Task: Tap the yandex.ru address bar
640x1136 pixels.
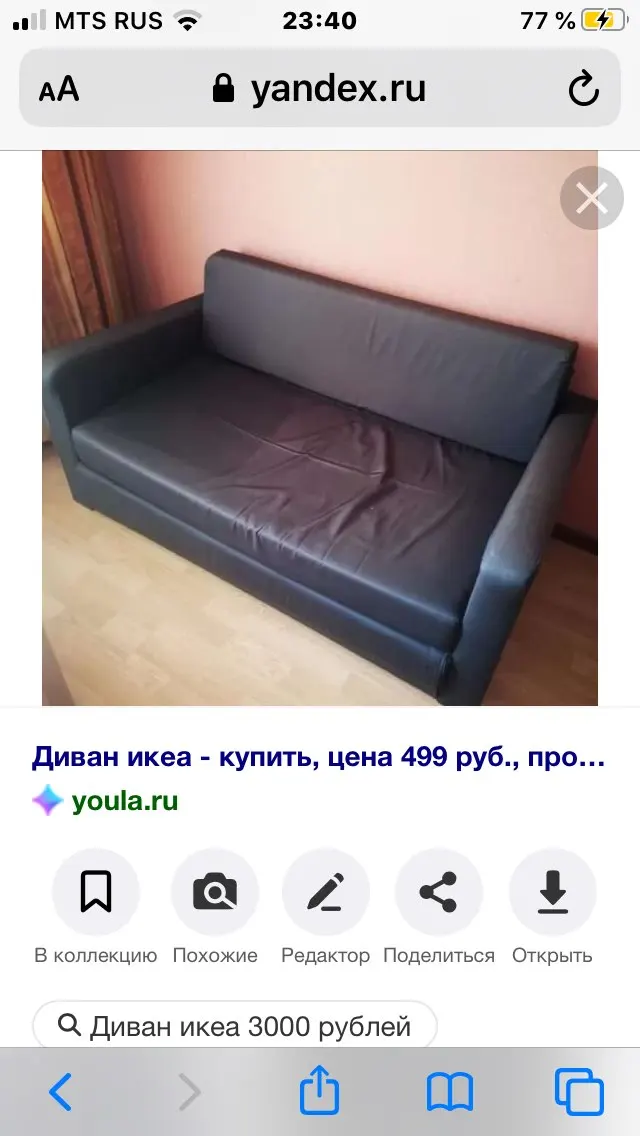Action: 320,89
